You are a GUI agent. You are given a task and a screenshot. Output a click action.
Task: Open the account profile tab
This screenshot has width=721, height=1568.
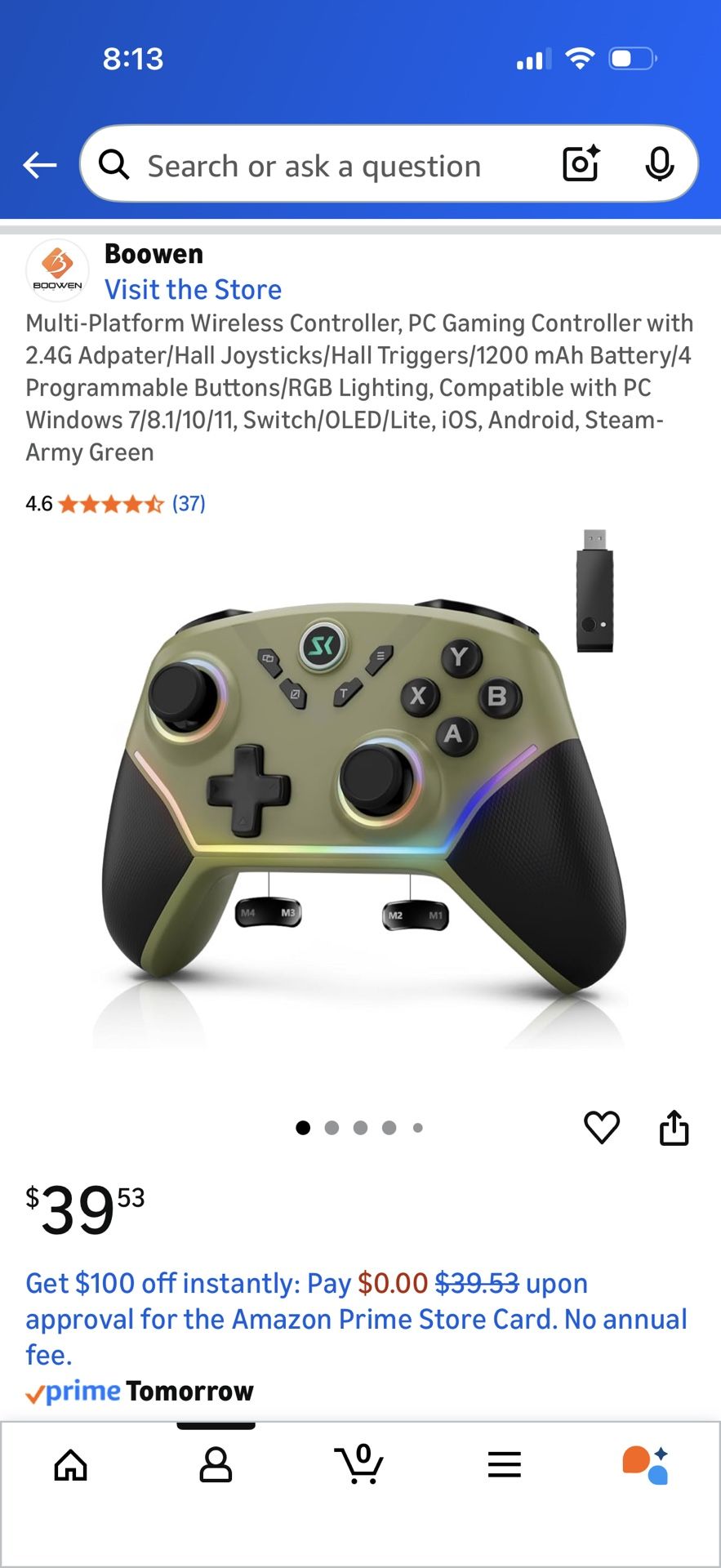point(216,1465)
